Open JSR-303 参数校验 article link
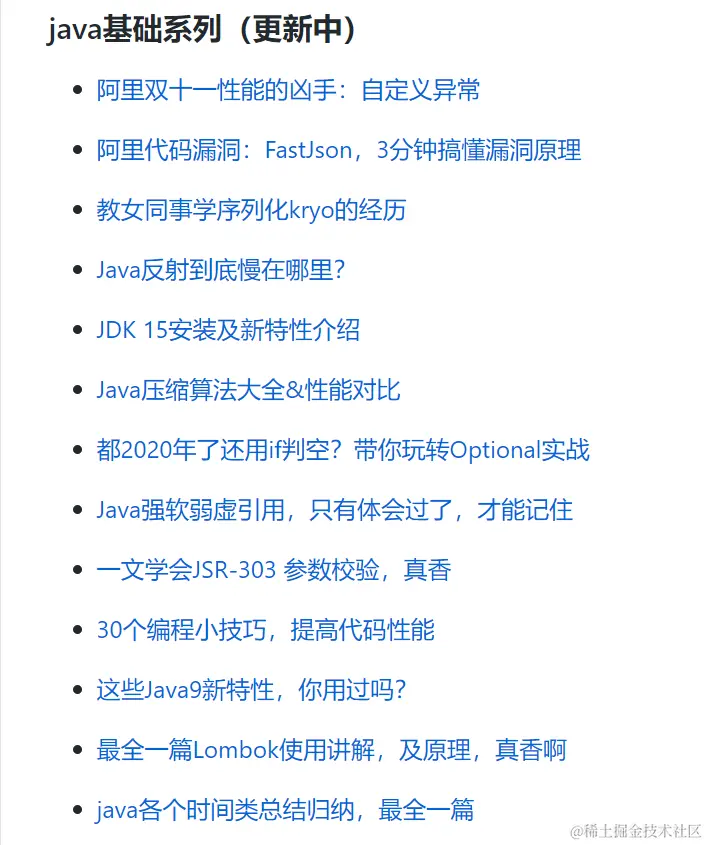This screenshot has height=845, width=707. (273, 570)
